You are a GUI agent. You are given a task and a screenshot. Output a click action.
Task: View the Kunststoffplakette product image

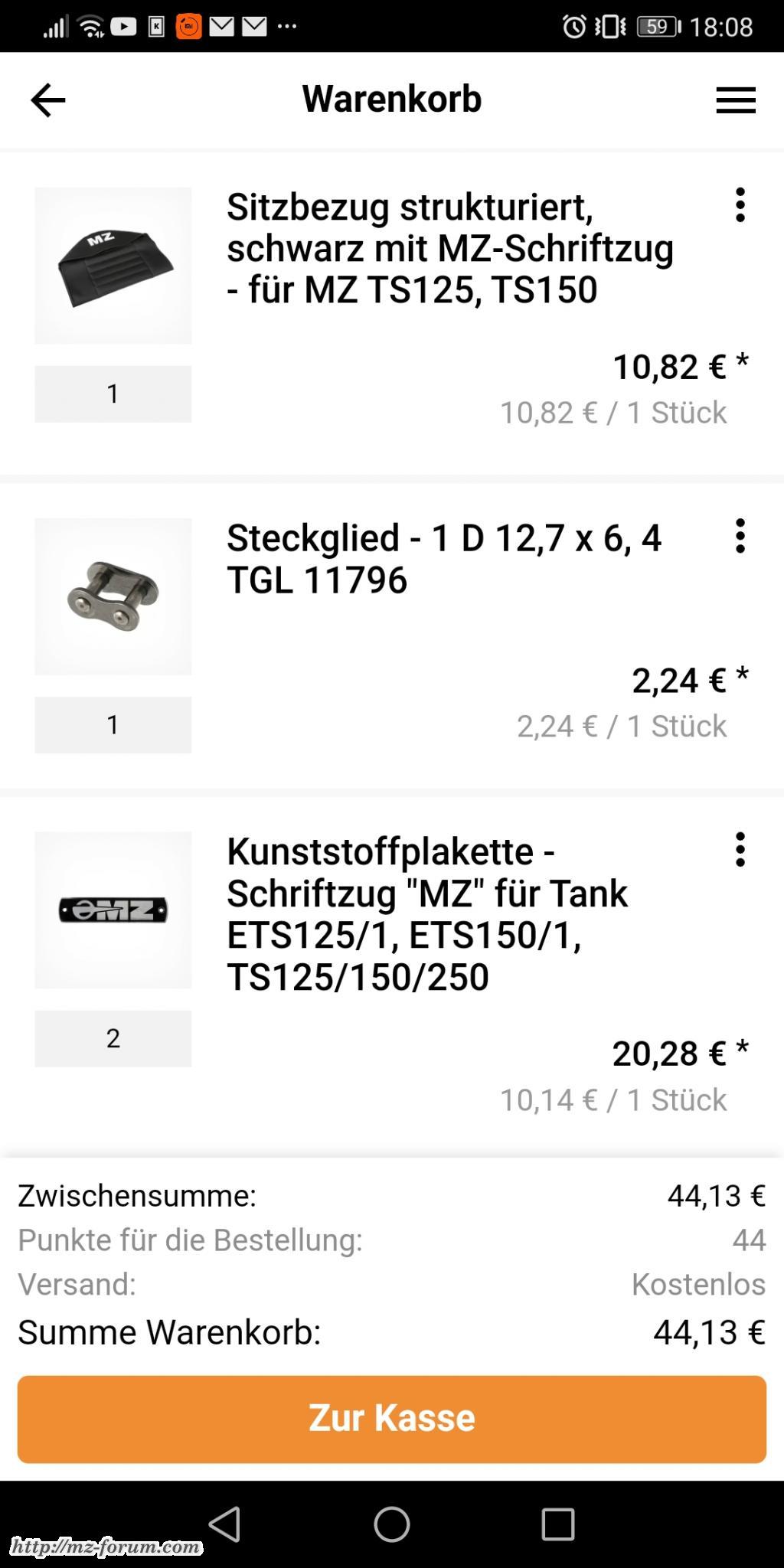coord(113,910)
